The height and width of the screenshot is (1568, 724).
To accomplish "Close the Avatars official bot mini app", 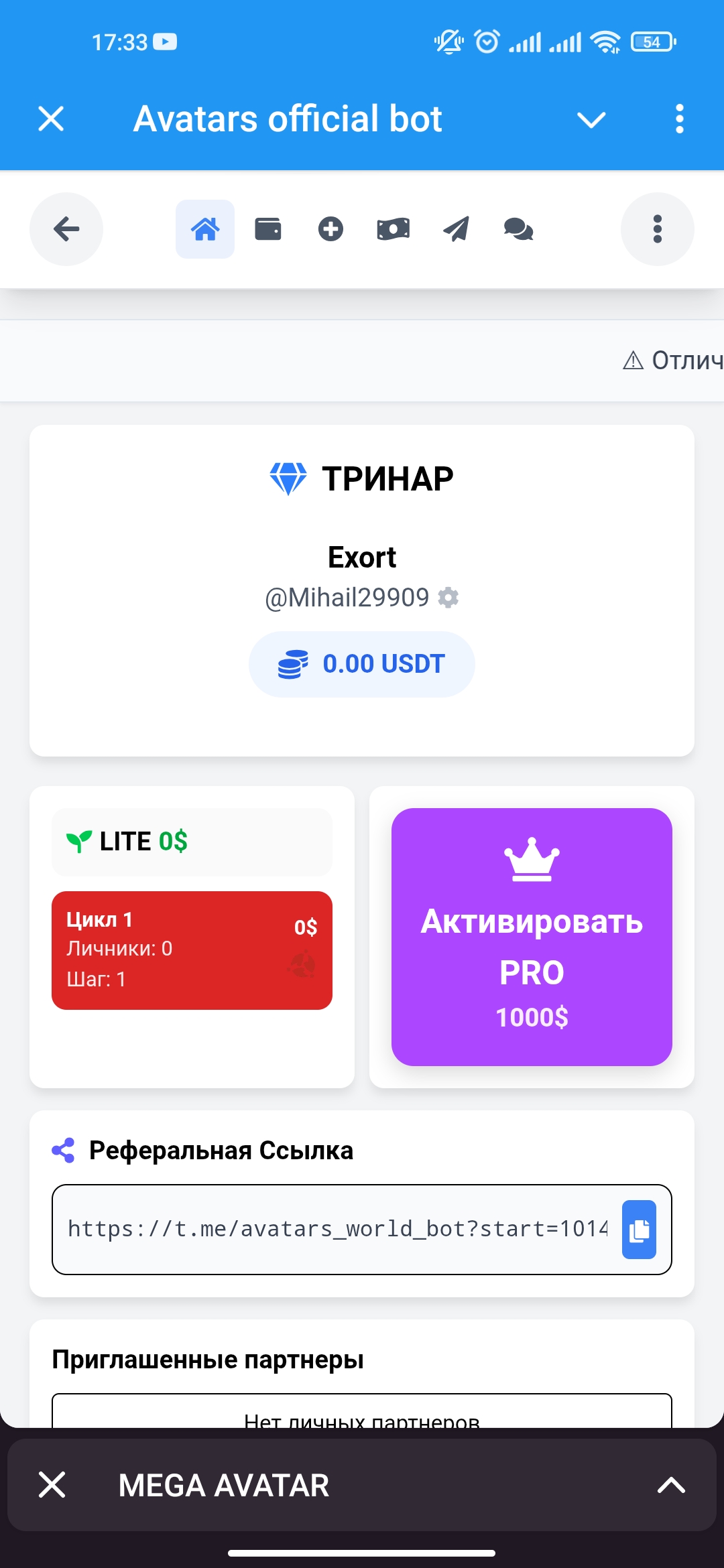I will [x=51, y=119].
